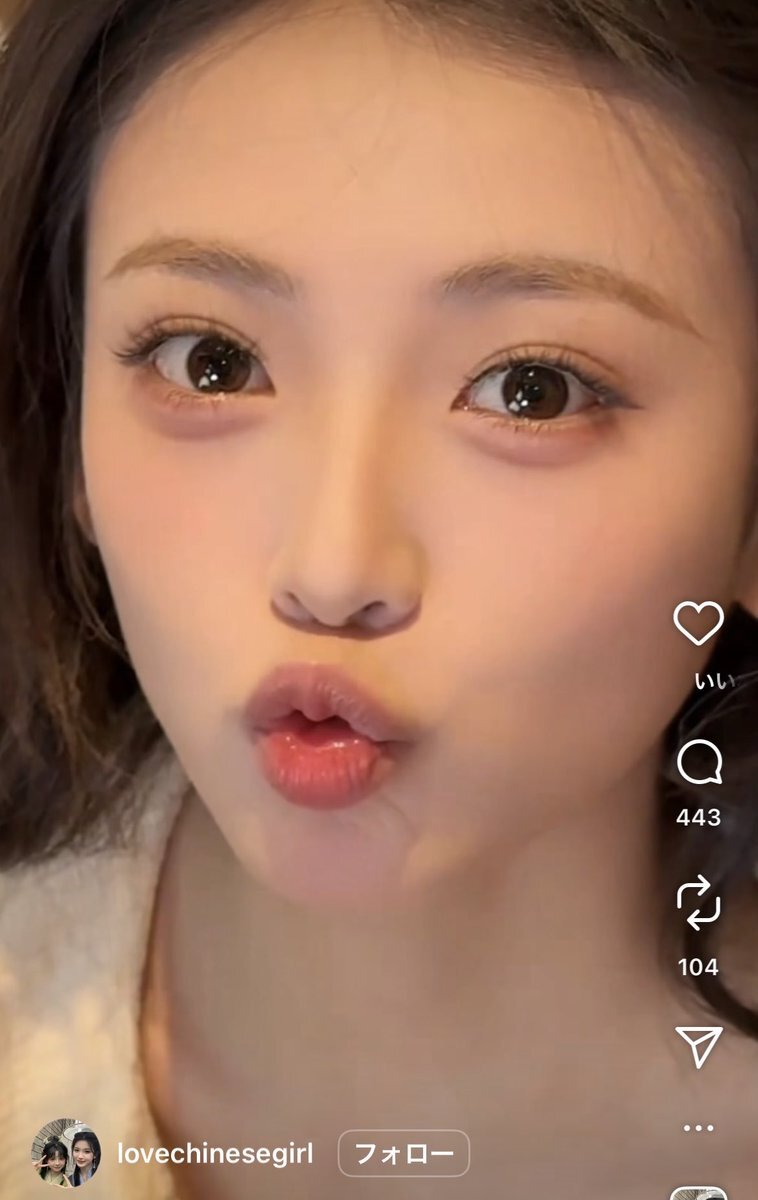Viewport: 758px width, 1200px height.
Task: Share the reel using the paper plane icon
Action: tap(699, 1046)
